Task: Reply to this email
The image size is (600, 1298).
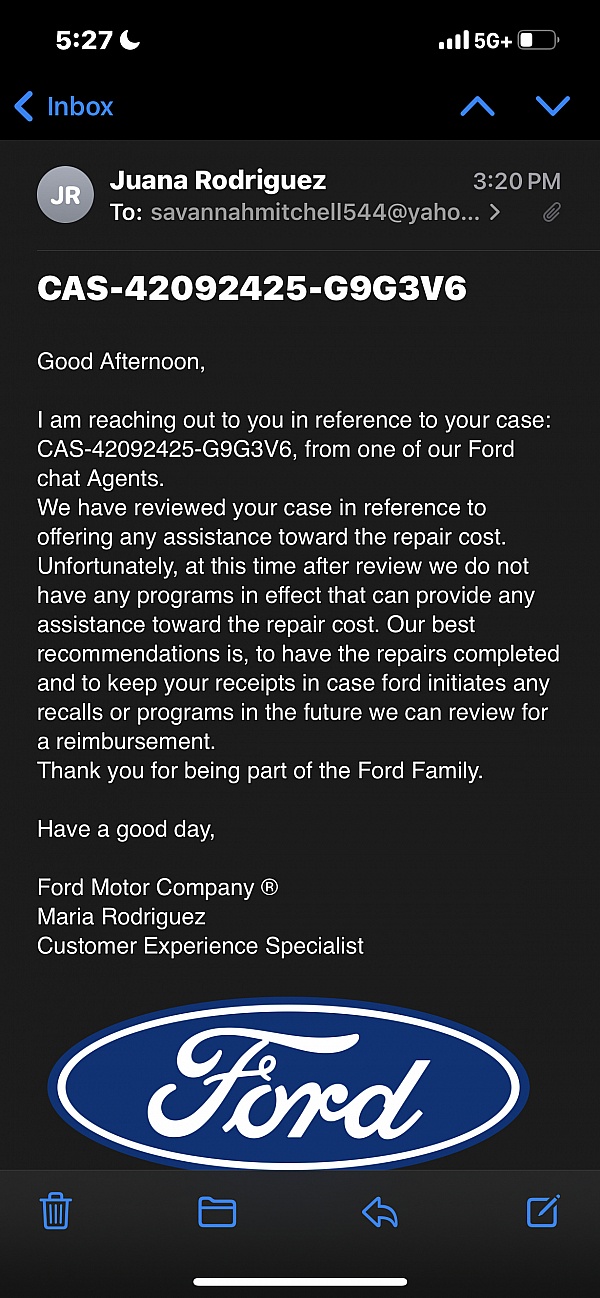Action: point(380,1212)
